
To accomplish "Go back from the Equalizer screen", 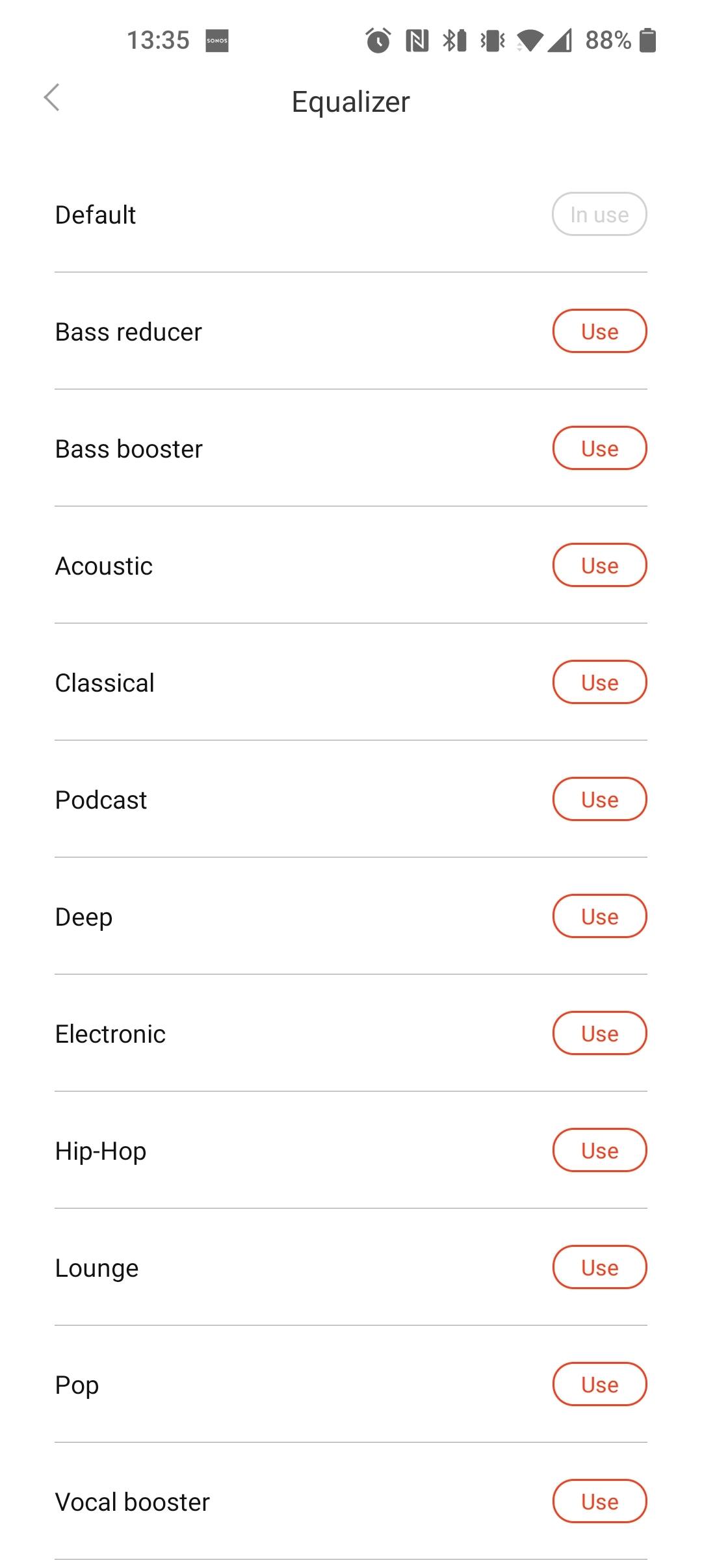I will pyautogui.click(x=52, y=98).
